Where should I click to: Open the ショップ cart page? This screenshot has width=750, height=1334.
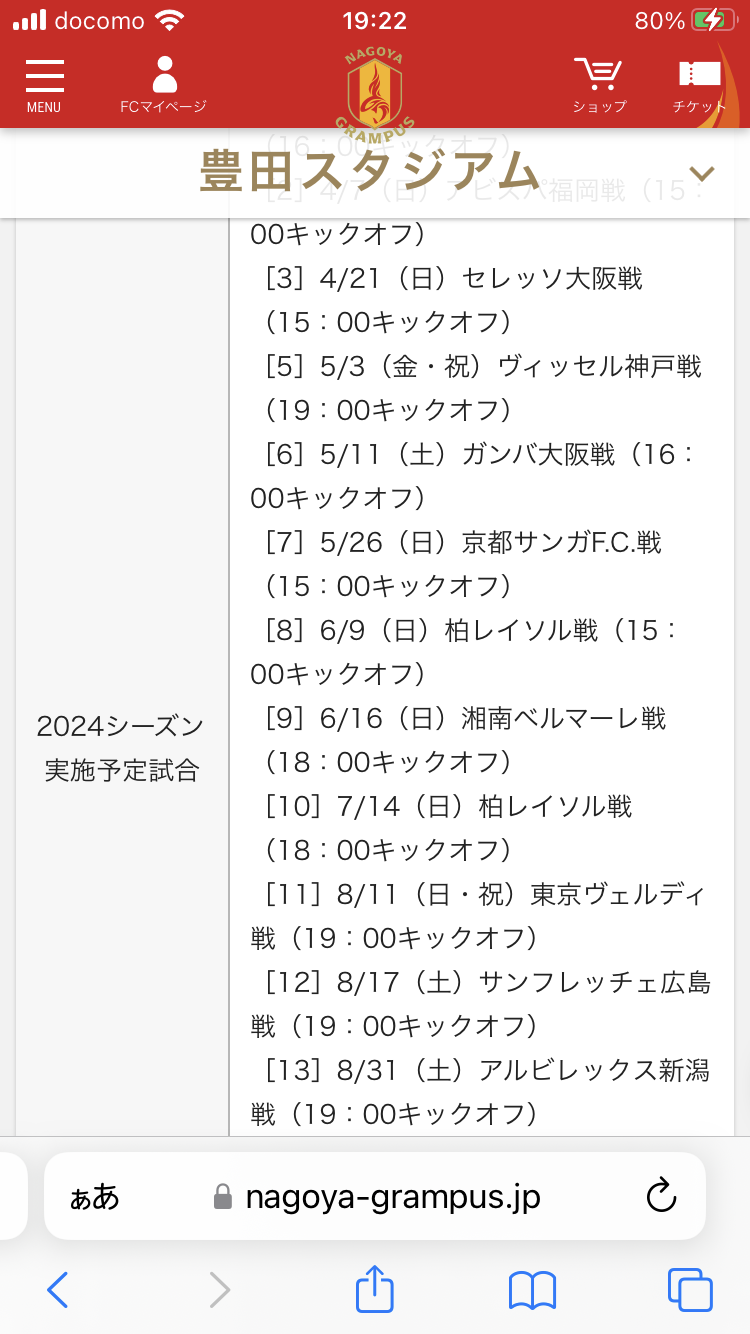[x=599, y=85]
